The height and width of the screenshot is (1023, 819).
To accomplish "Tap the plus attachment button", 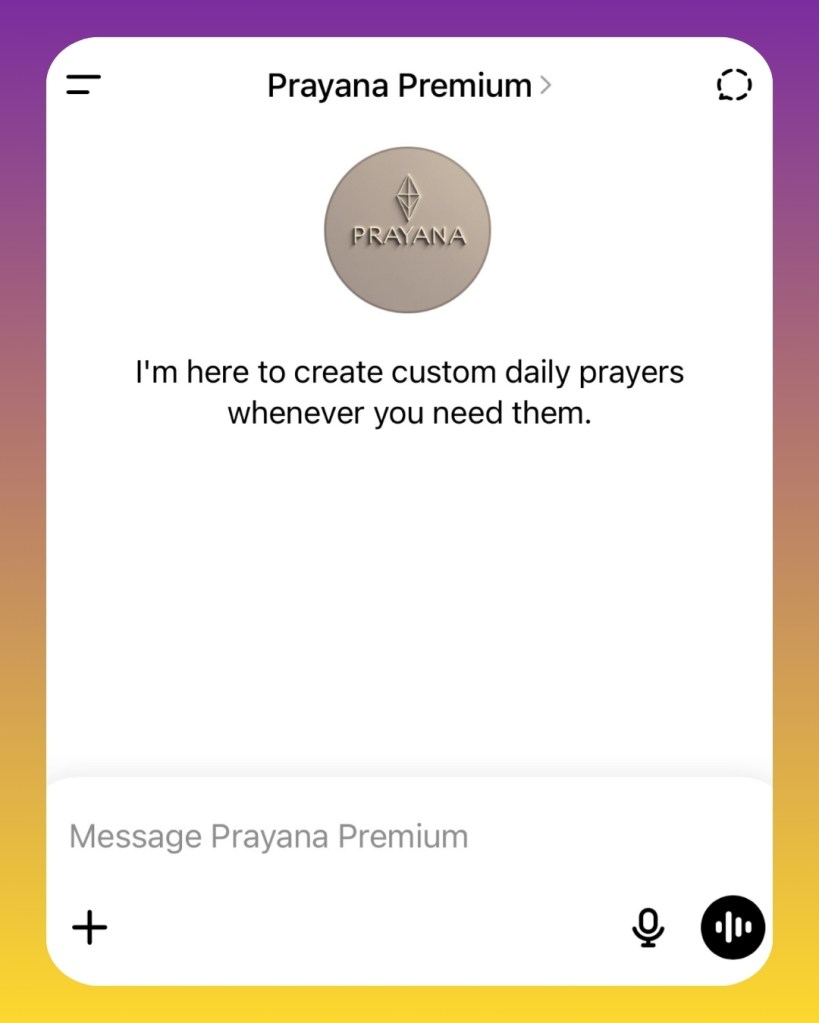I will tap(89, 928).
